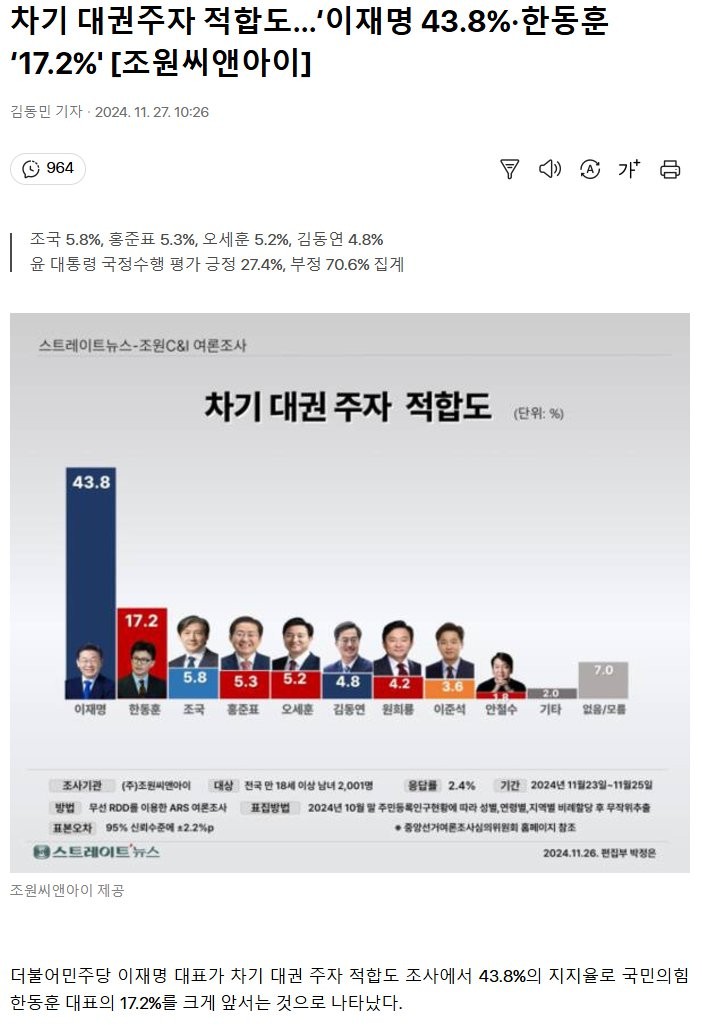
Task: Open reporter 김동민 기자's page
Action: coord(46,112)
